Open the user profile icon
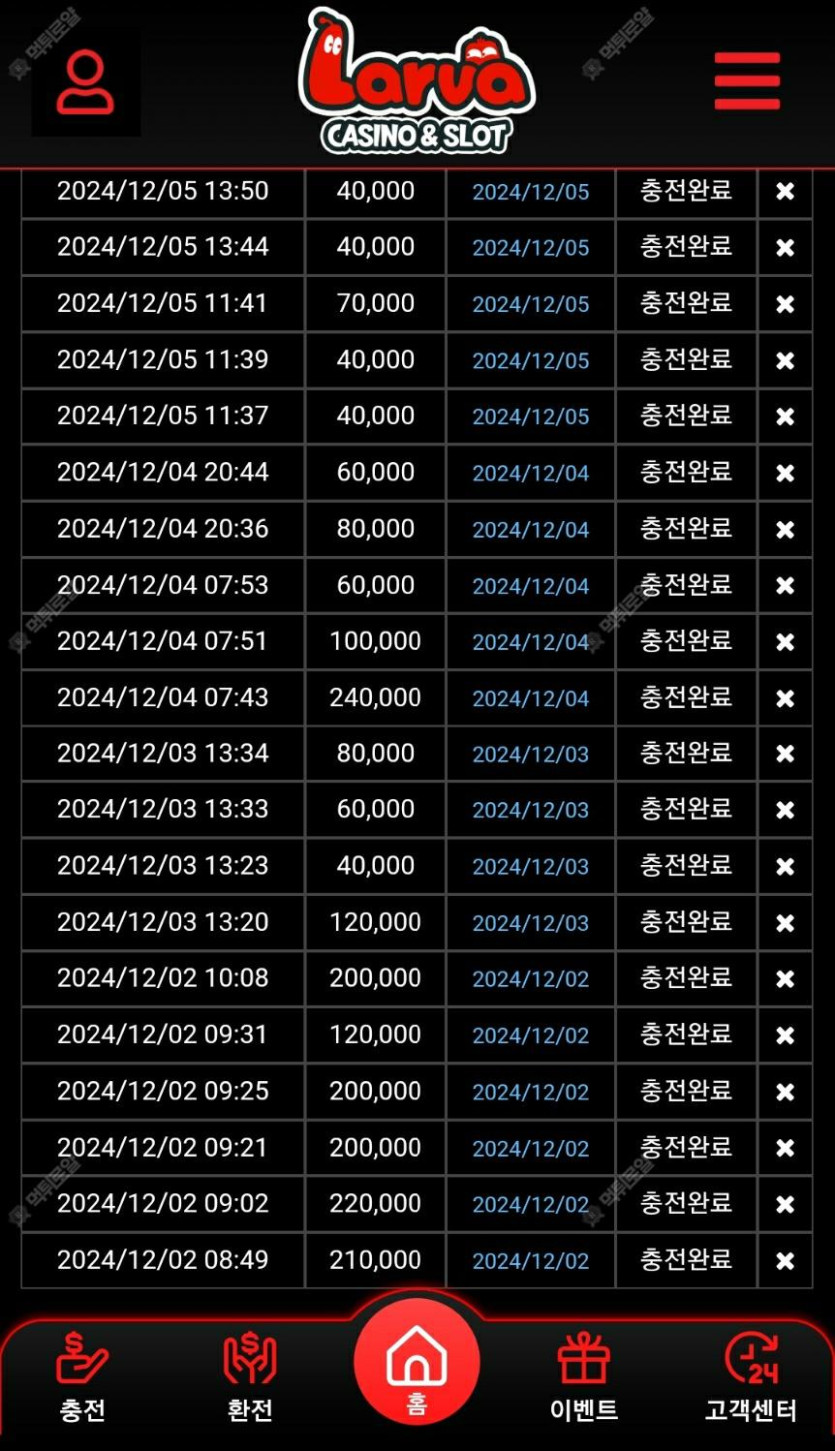This screenshot has height=1451, width=835. (x=86, y=83)
